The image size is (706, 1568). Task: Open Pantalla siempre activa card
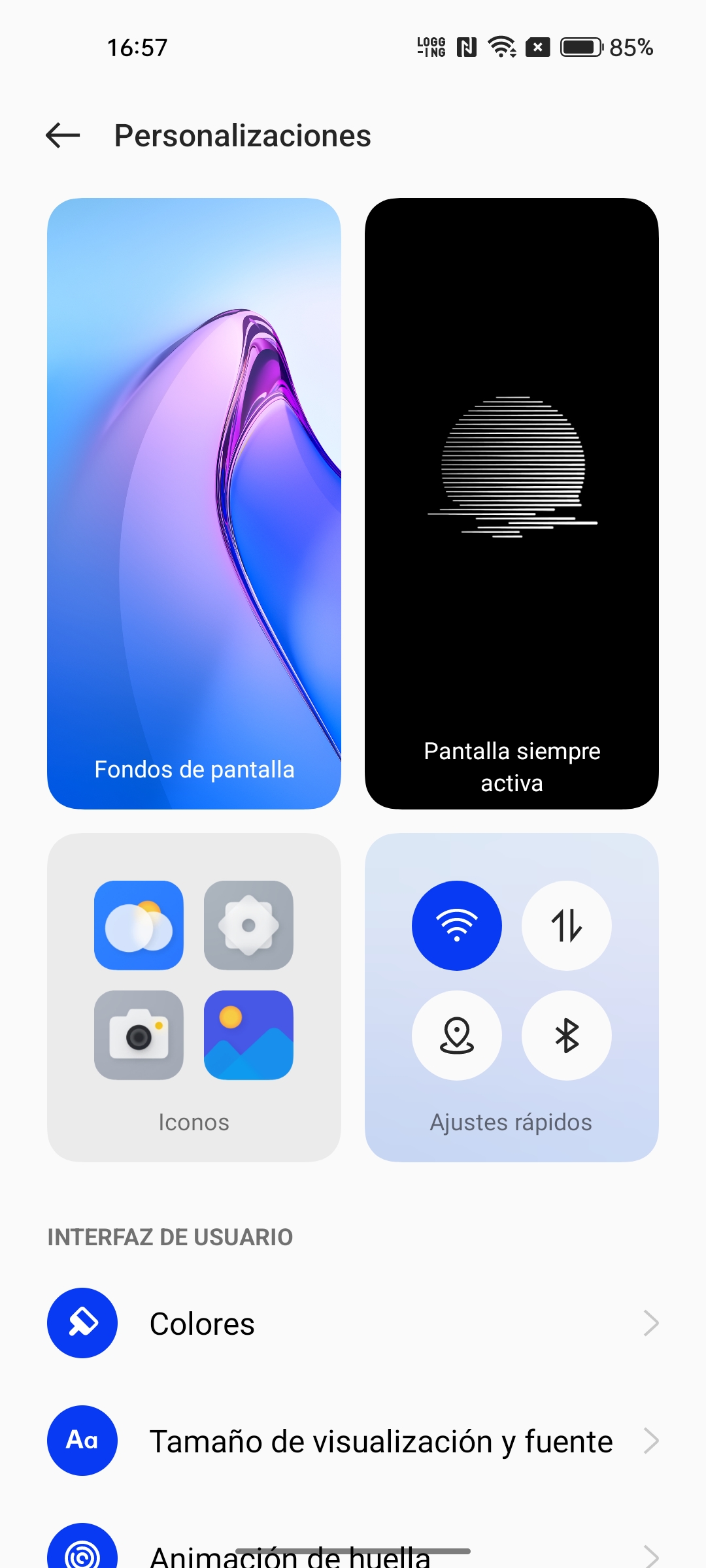pyautogui.click(x=512, y=503)
